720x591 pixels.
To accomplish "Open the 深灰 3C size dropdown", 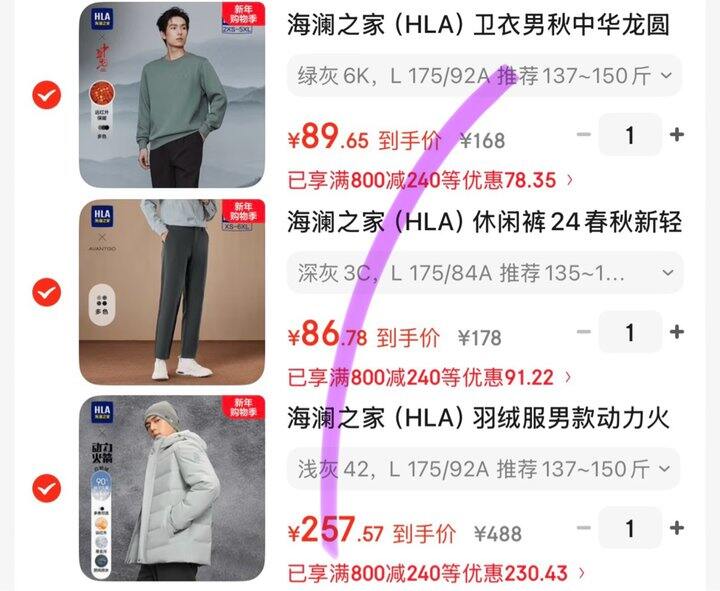I will 484,273.
